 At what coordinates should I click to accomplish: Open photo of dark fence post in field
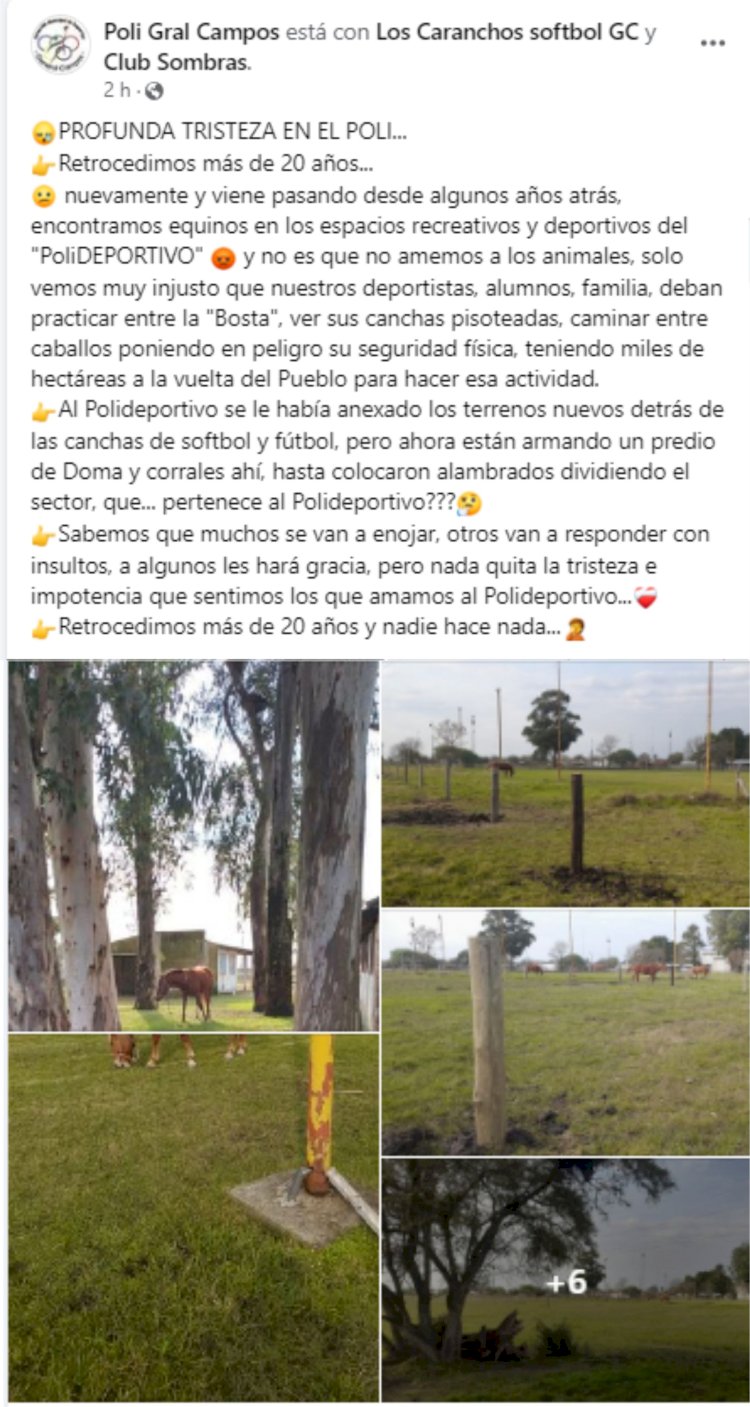click(x=565, y=784)
